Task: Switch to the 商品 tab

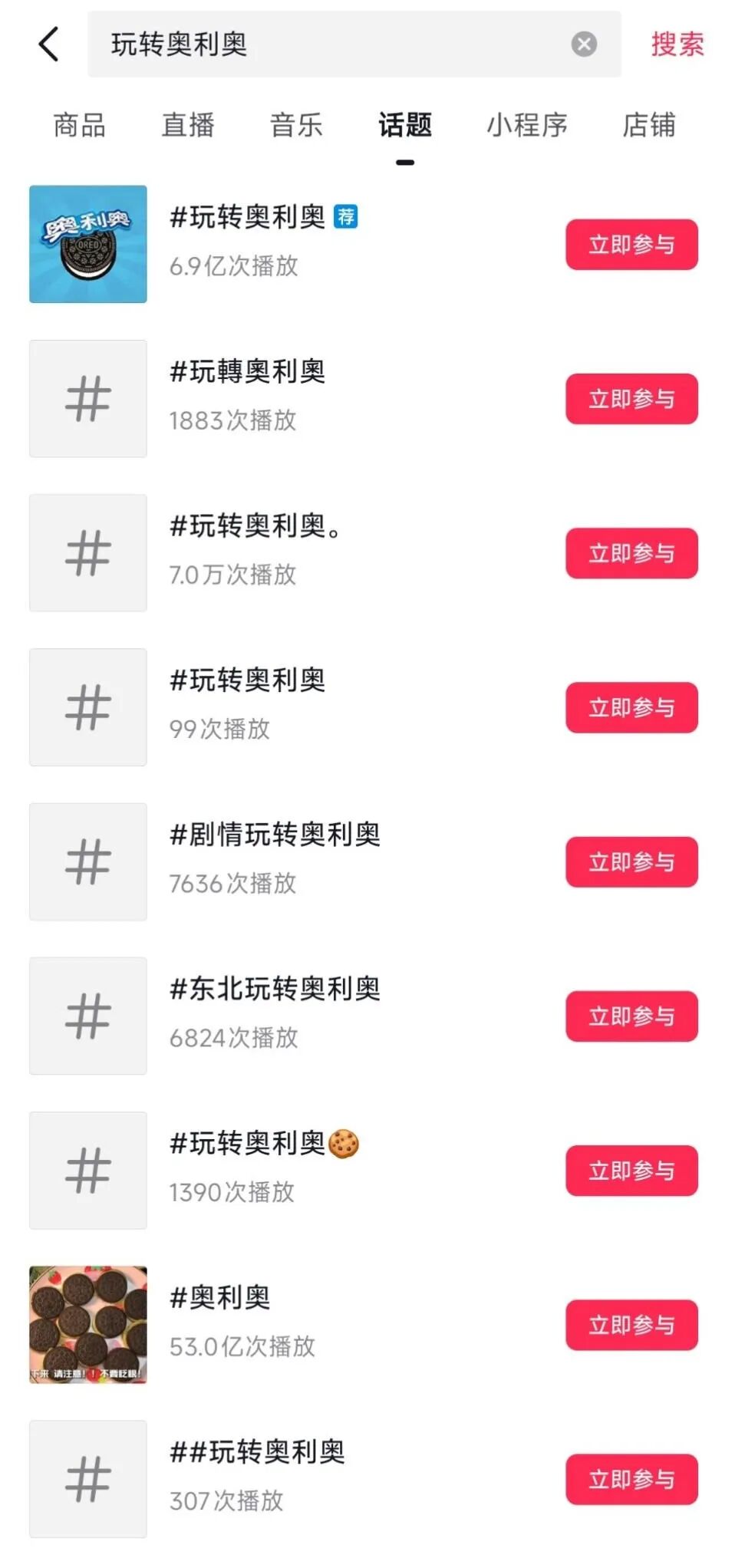Action: (80, 125)
